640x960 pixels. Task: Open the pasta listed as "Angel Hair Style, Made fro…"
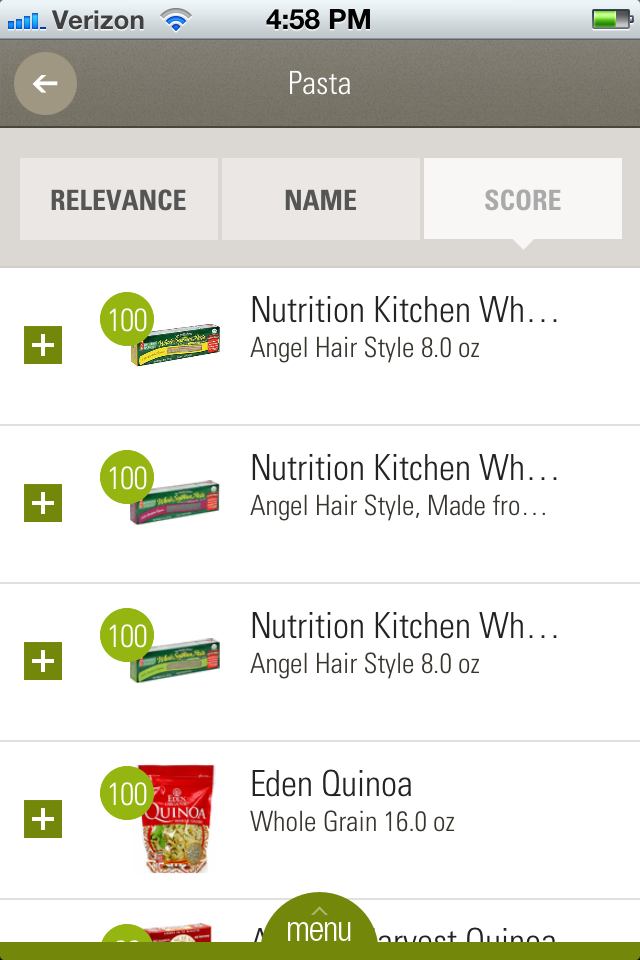click(400, 487)
